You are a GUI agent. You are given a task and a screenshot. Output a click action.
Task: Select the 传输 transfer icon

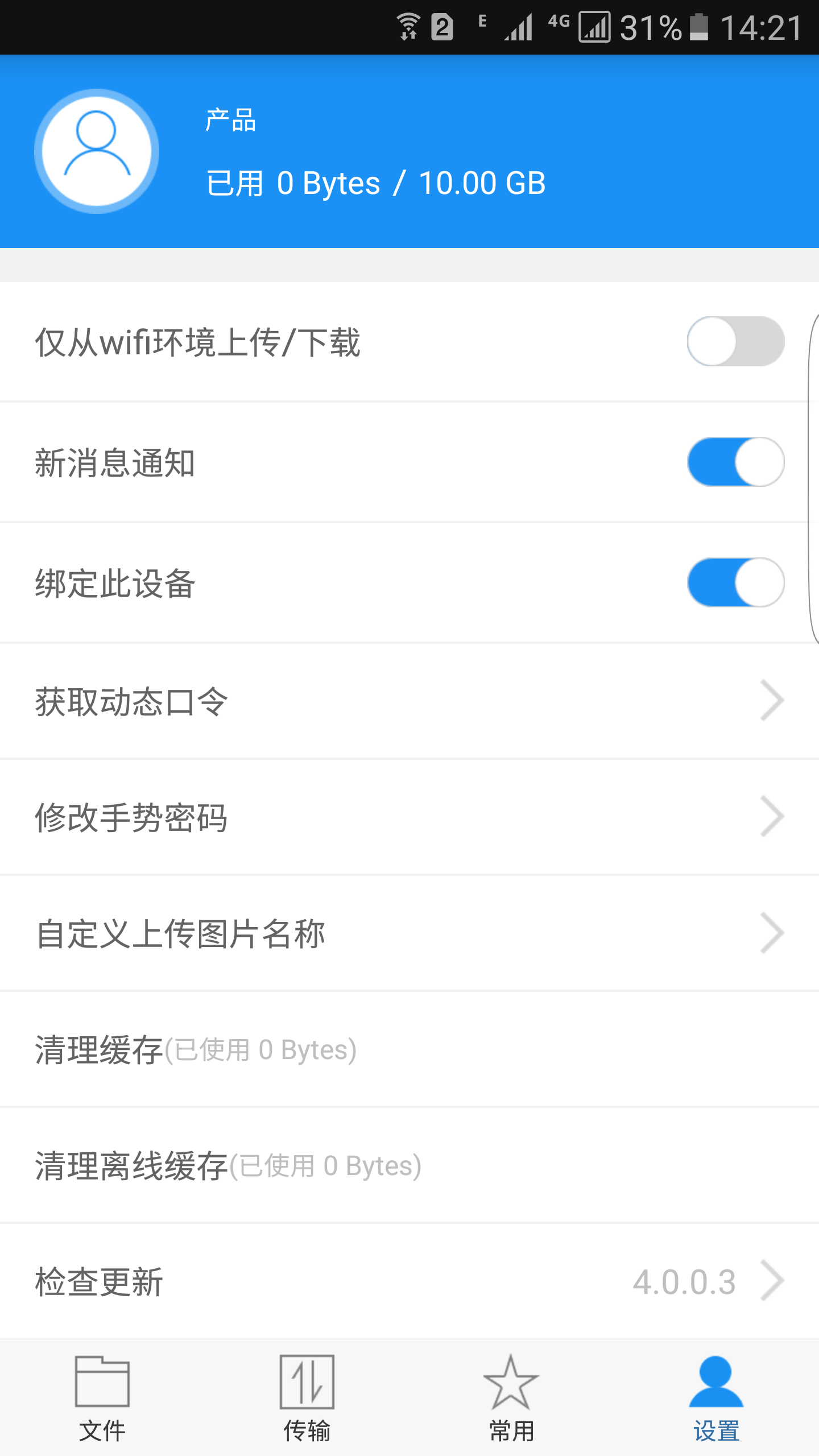pos(308,1383)
